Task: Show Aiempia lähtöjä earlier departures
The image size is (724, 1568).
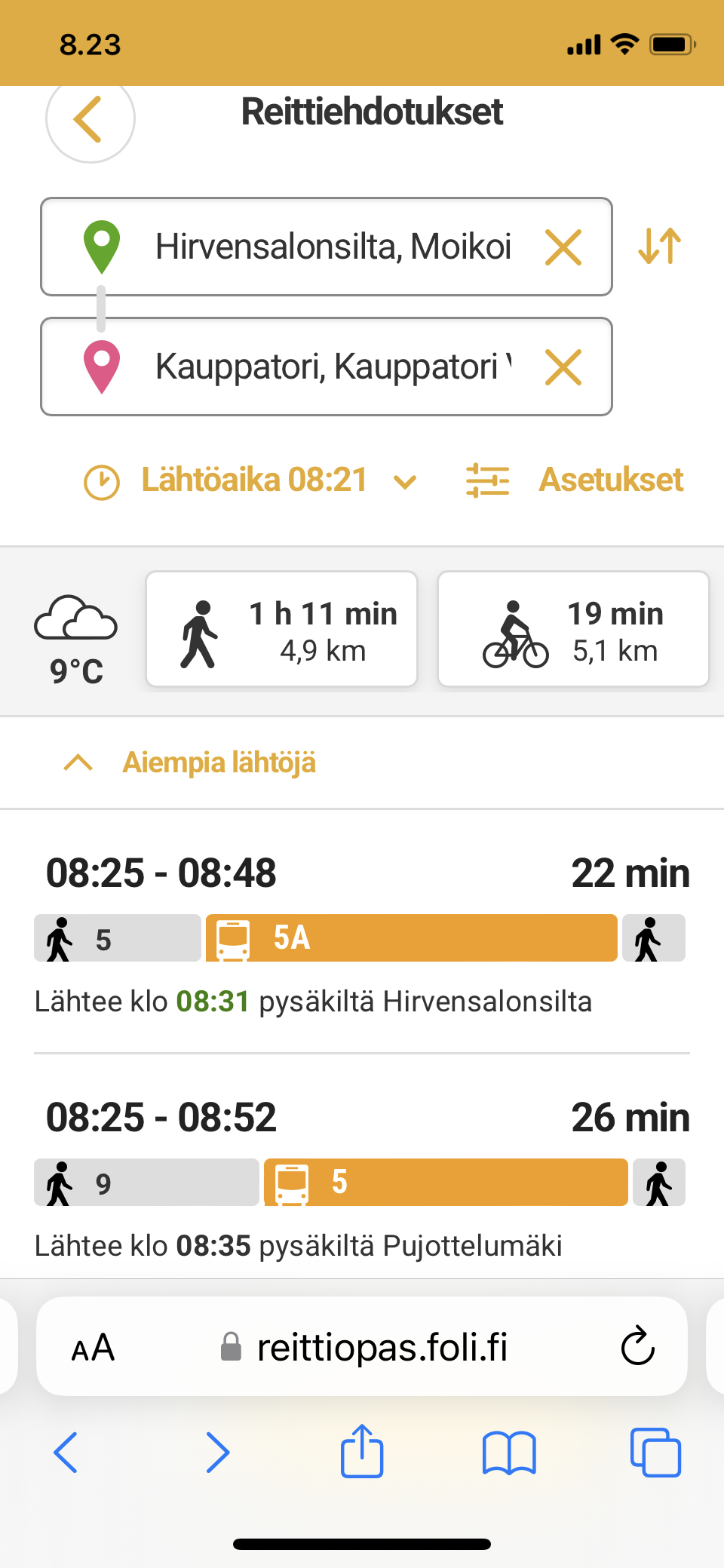Action: pyautogui.click(x=189, y=763)
